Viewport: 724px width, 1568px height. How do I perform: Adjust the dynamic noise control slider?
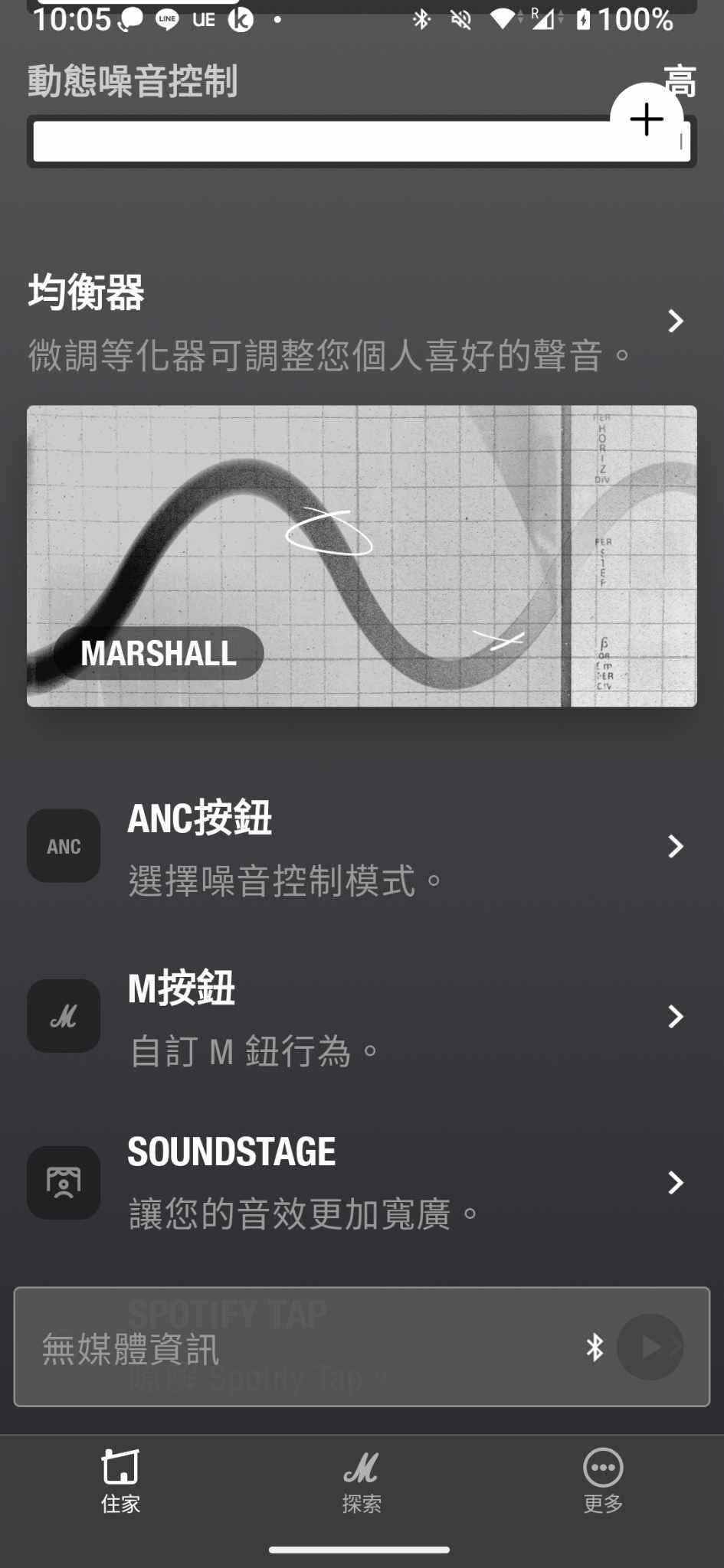tap(362, 142)
